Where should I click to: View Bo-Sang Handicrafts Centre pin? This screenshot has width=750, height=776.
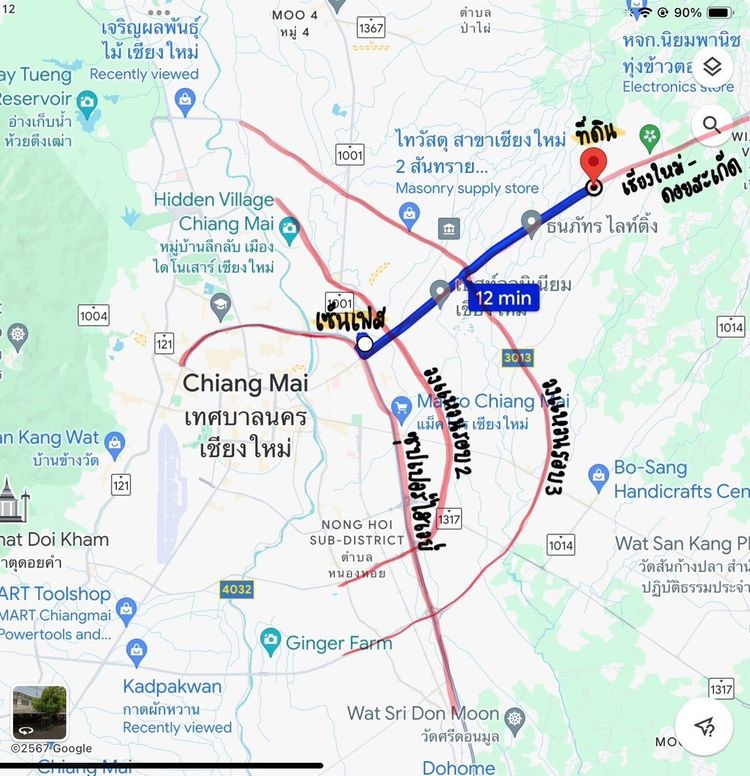pos(599,473)
